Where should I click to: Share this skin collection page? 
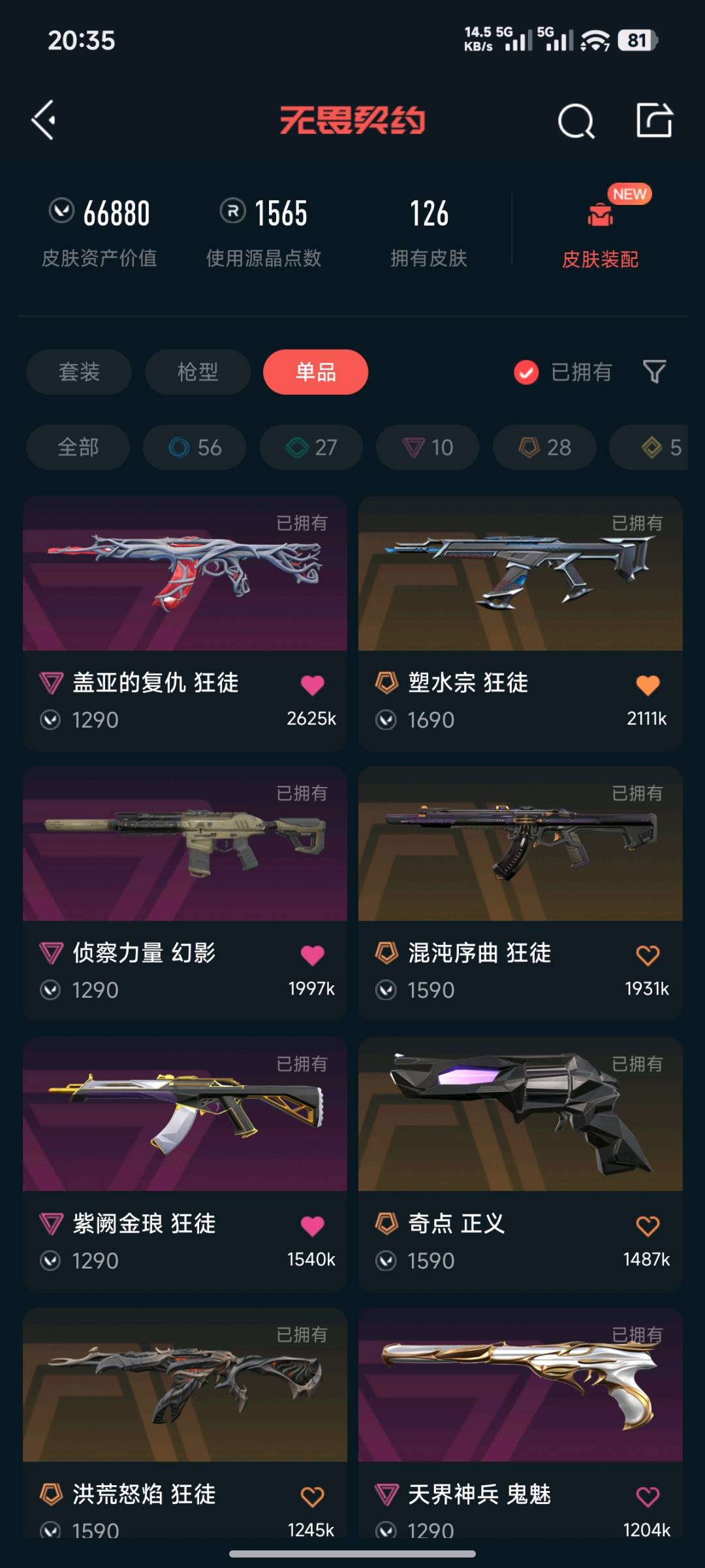(654, 120)
